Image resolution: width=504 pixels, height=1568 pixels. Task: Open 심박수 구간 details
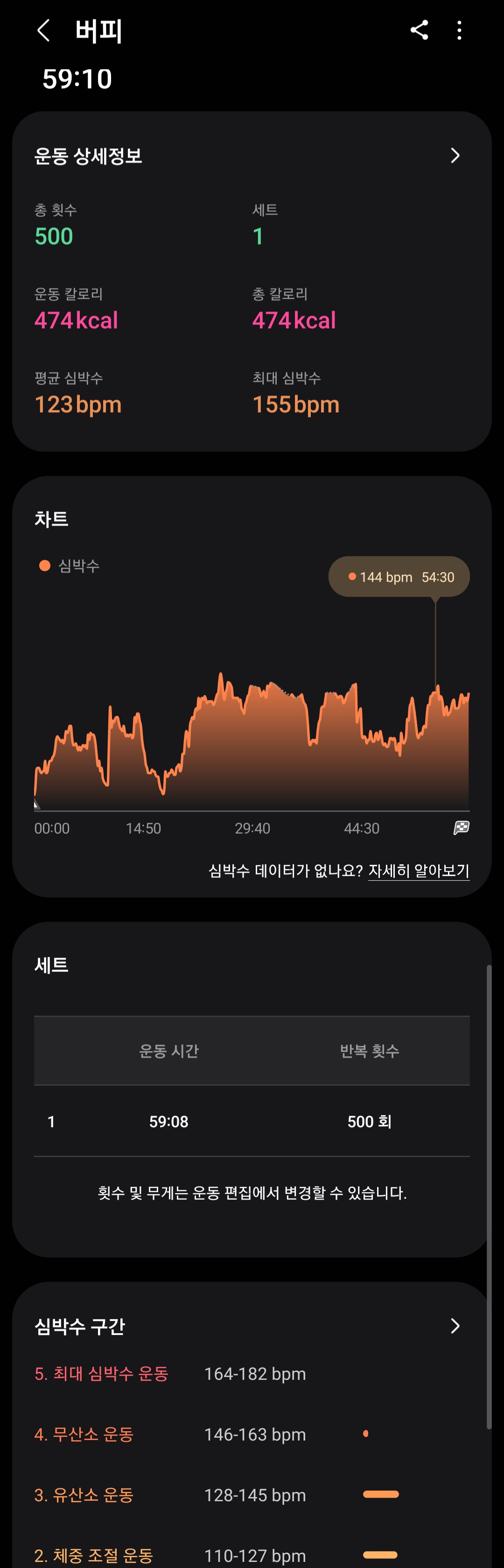pos(455,1326)
